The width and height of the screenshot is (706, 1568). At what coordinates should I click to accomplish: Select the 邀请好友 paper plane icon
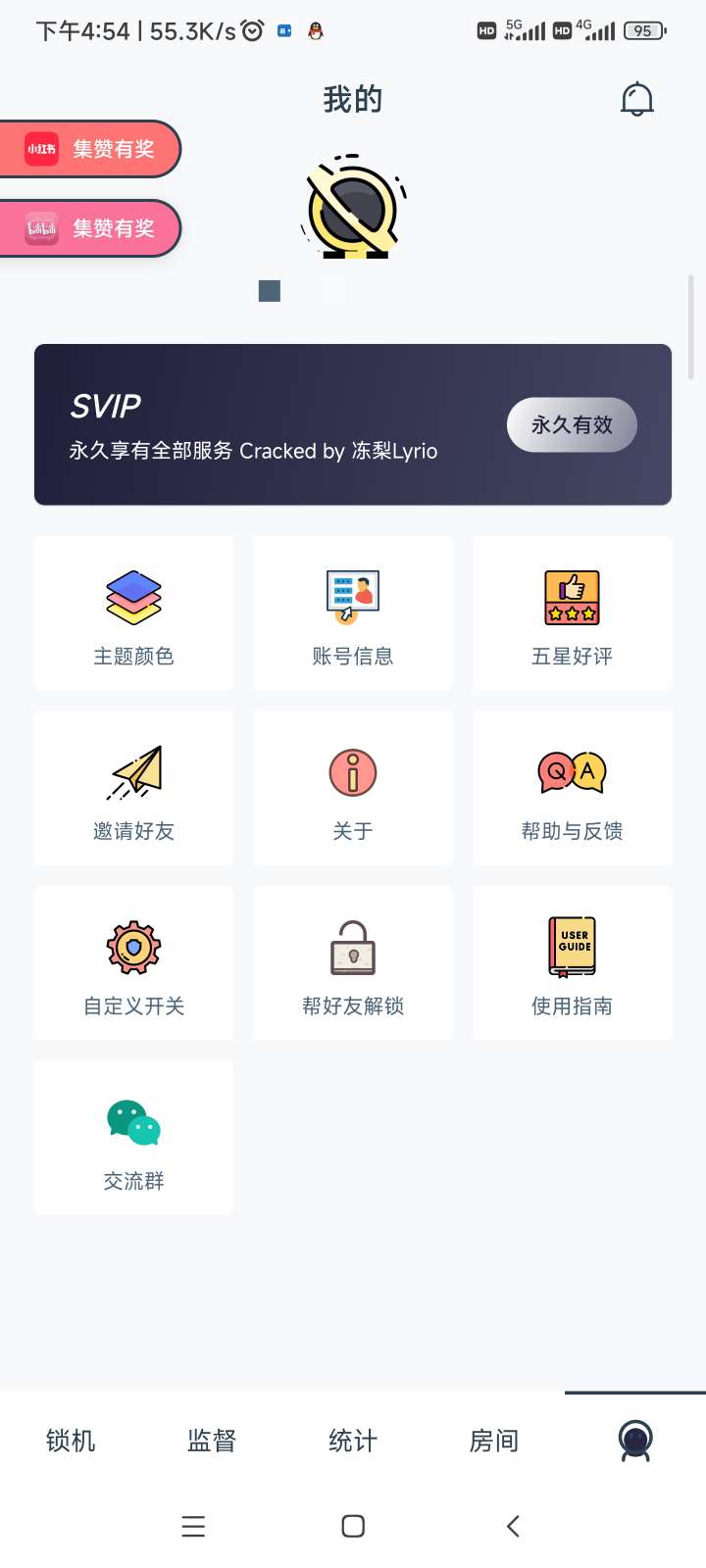[132, 772]
